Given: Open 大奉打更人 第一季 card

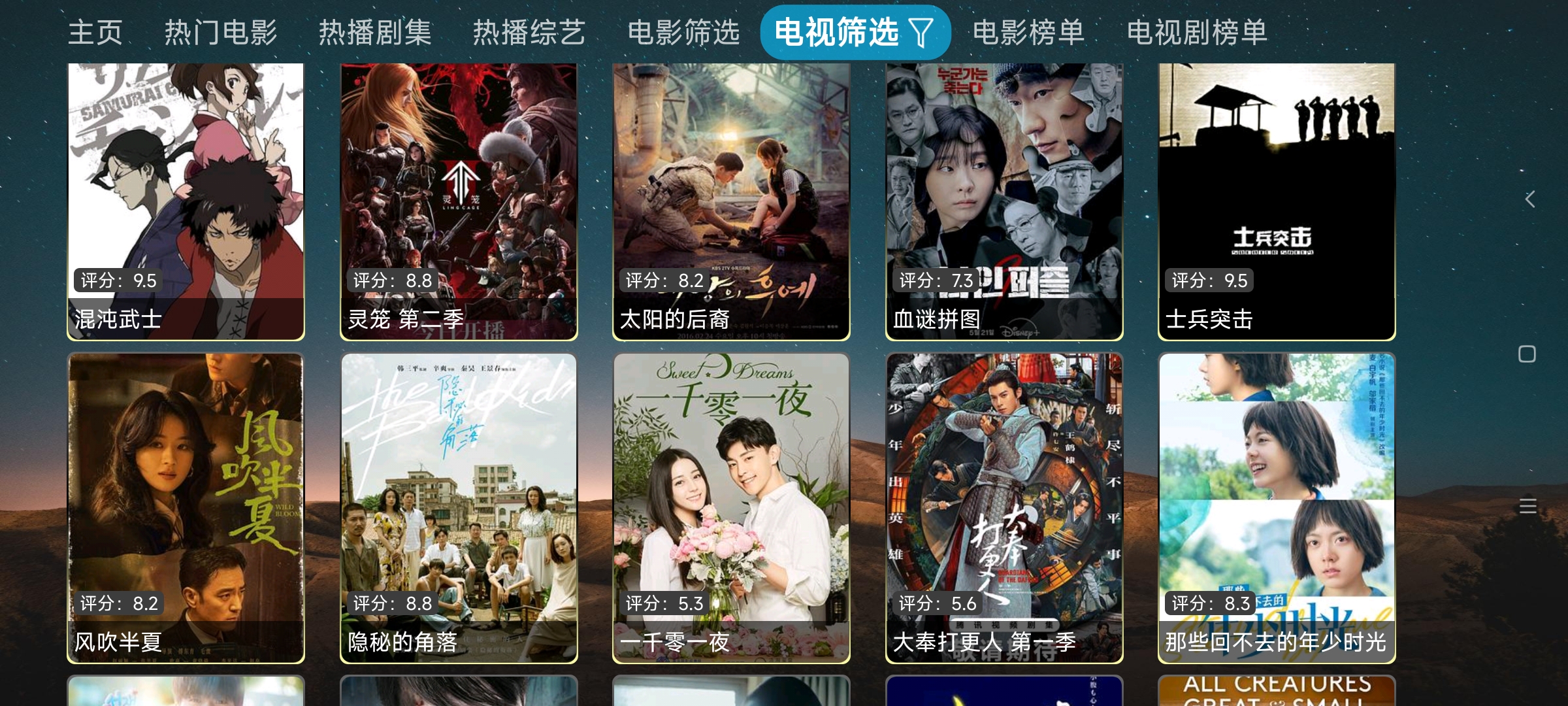Looking at the screenshot, I should 1004,507.
